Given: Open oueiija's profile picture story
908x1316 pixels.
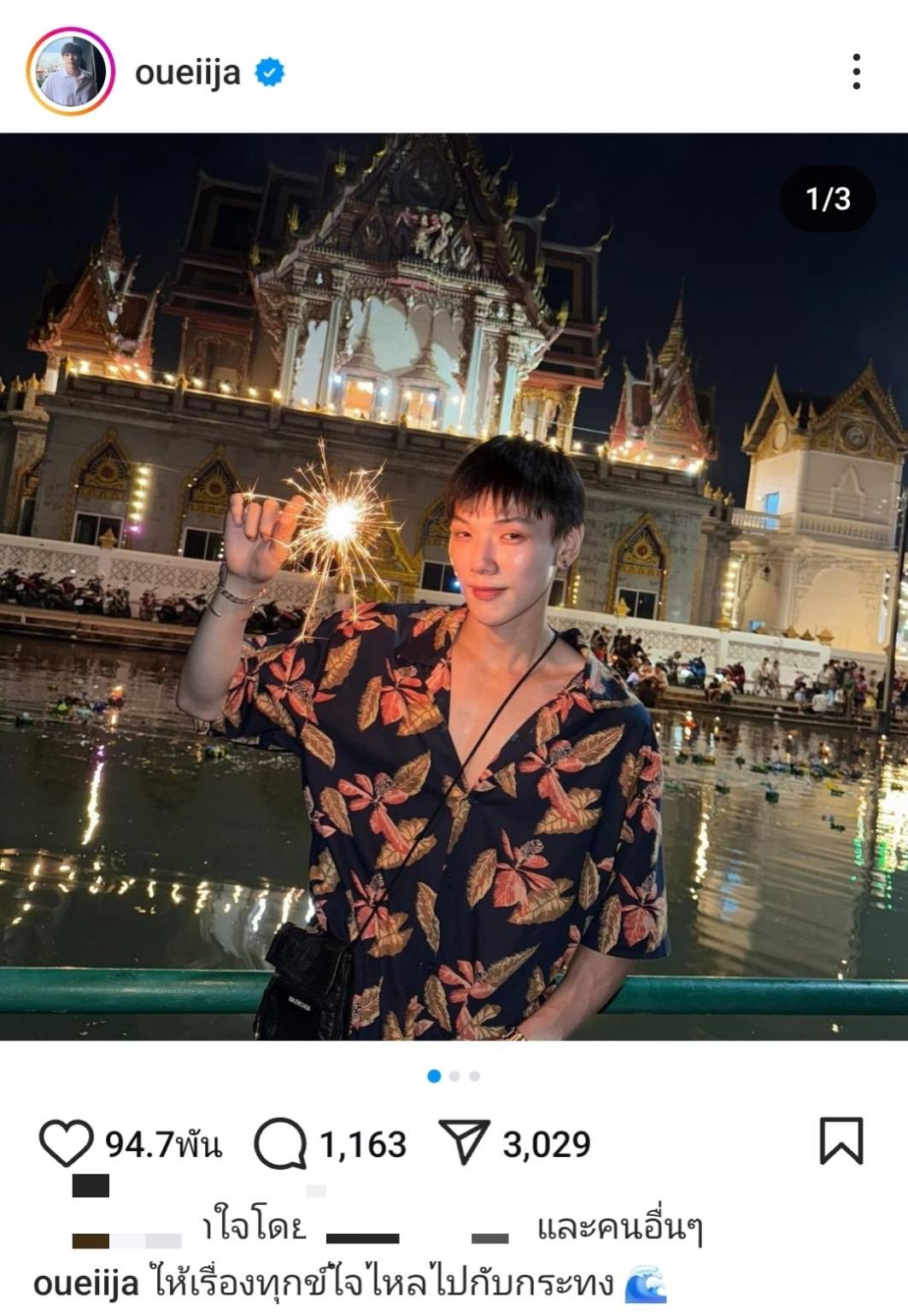Looking at the screenshot, I should (x=70, y=73).
